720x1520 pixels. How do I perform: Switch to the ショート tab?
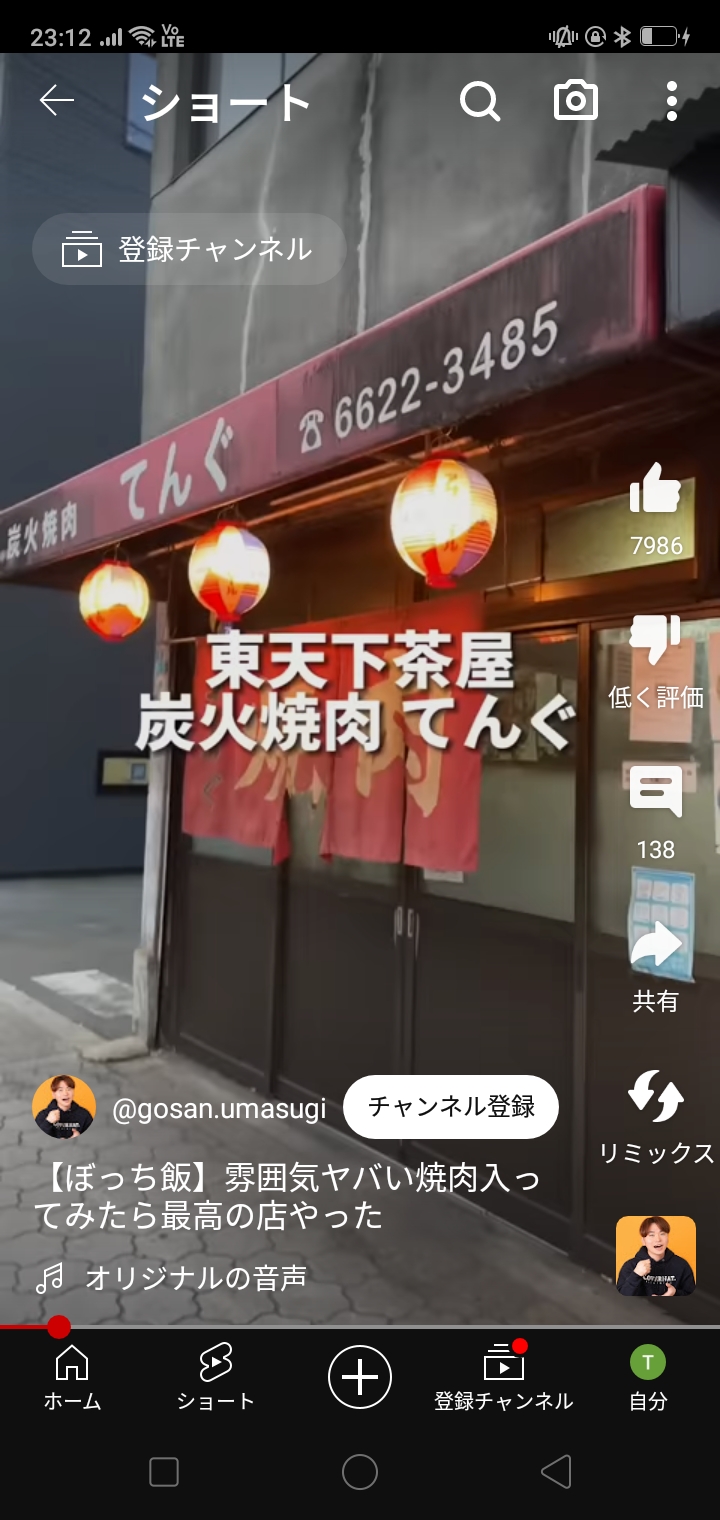pyautogui.click(x=215, y=1378)
